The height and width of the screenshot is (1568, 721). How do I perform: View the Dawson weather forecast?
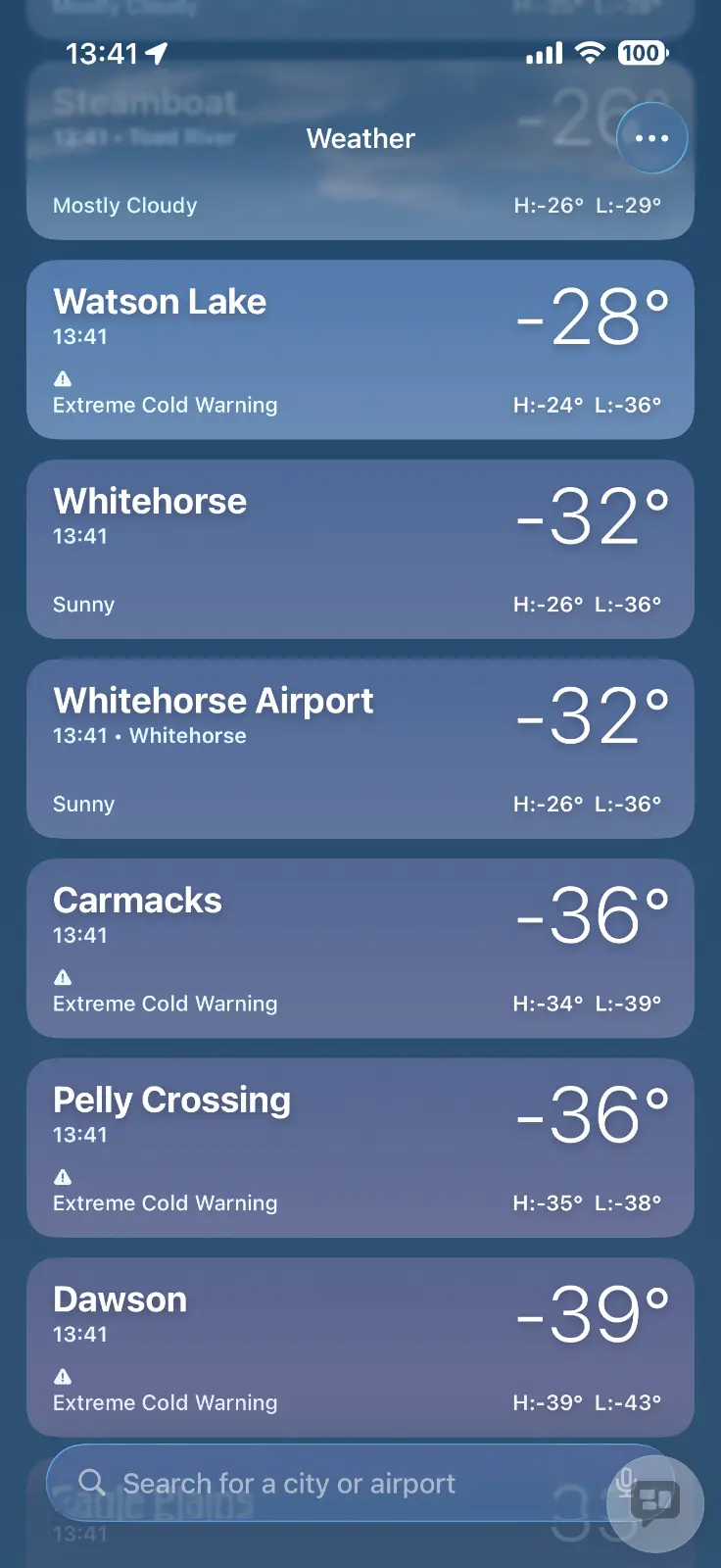click(x=360, y=1347)
